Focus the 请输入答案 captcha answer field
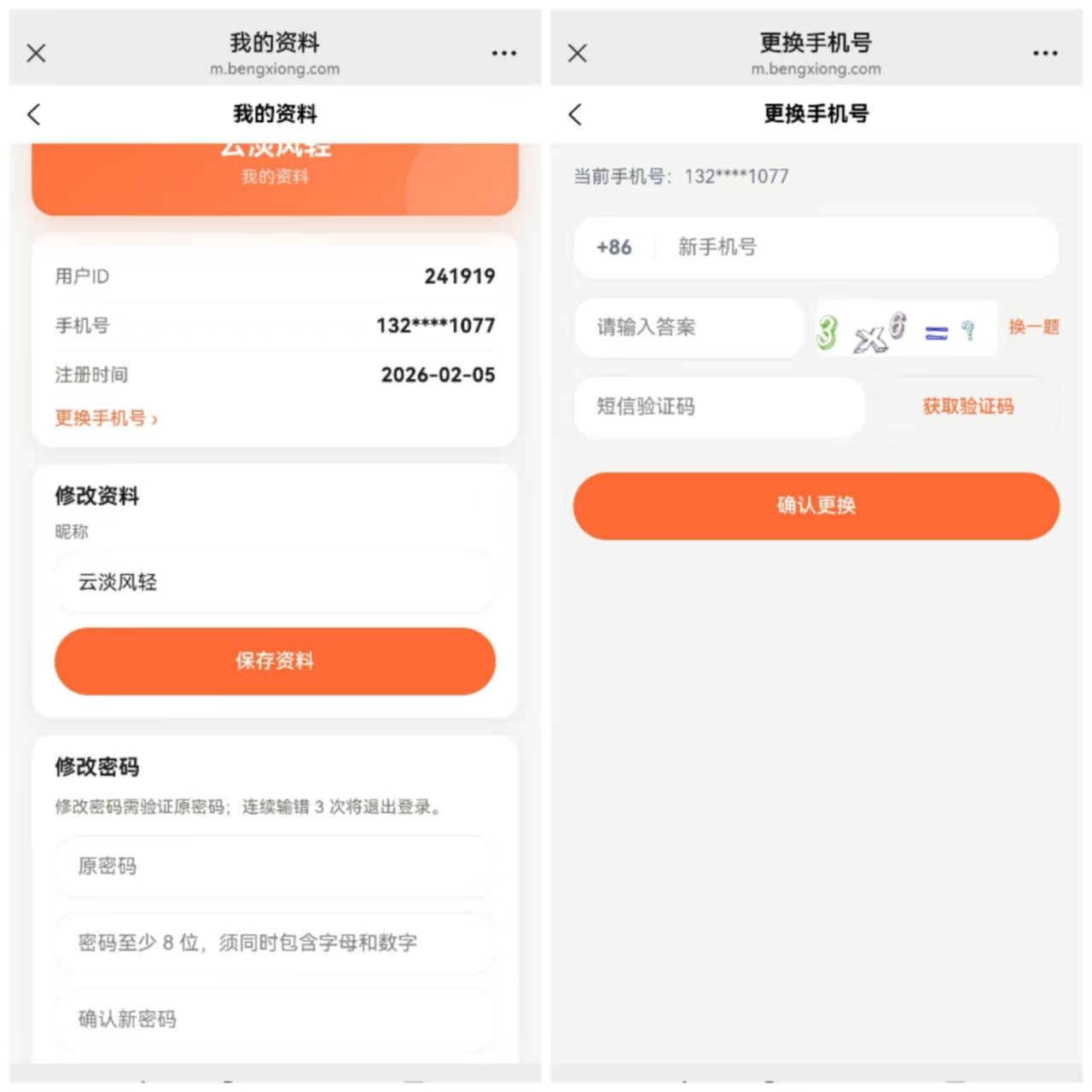Image resolution: width=1092 pixels, height=1092 pixels. 689,327
